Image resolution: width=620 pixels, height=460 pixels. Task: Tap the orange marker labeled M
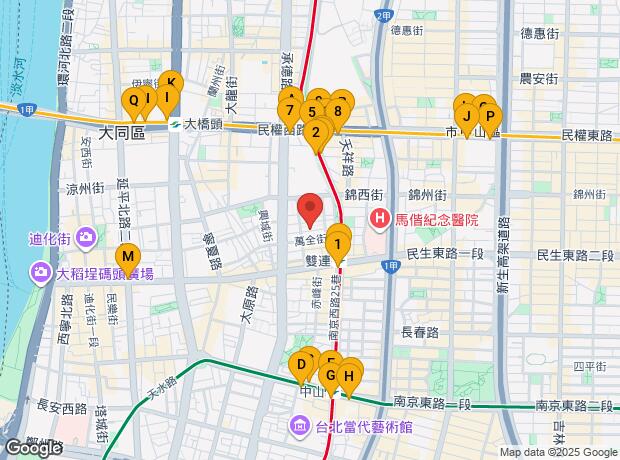127,256
